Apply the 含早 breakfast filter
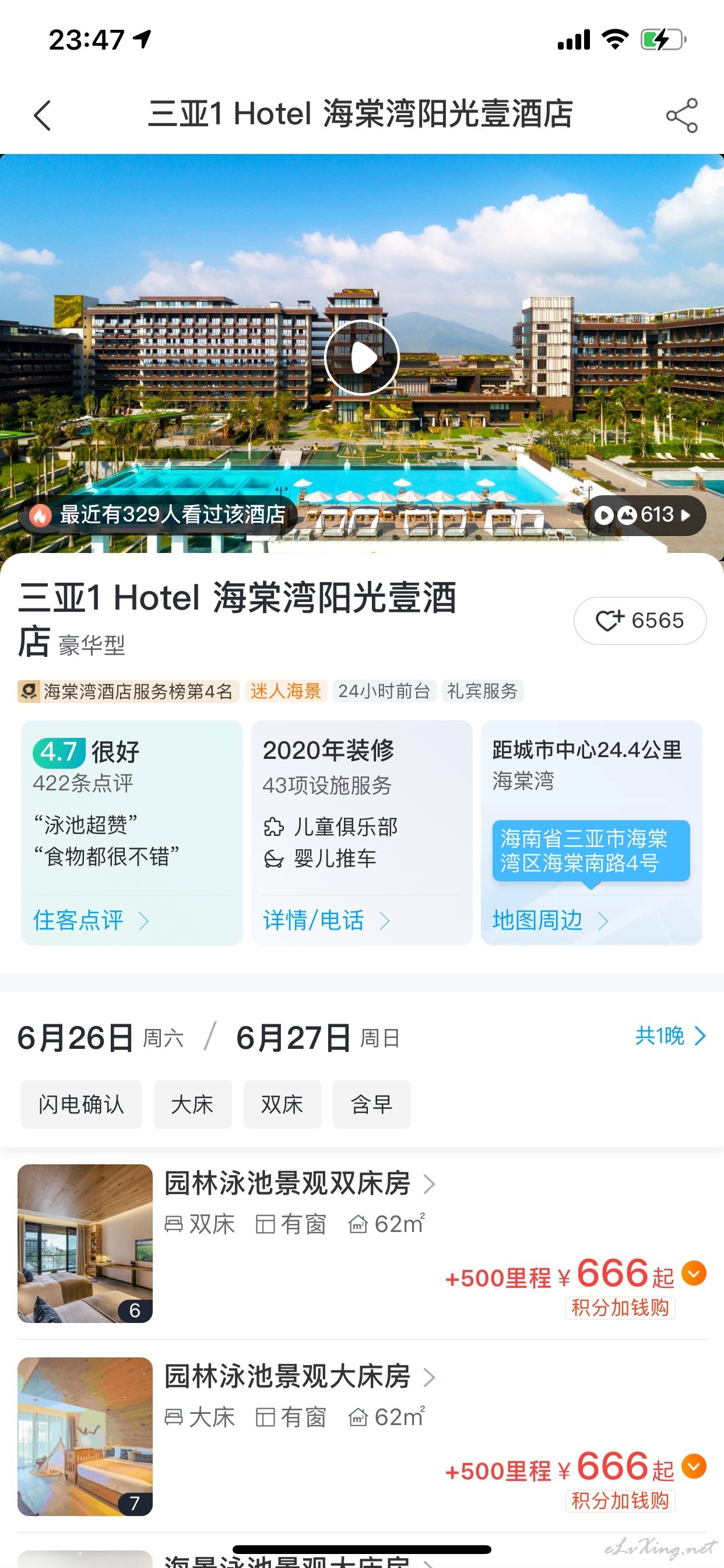The height and width of the screenshot is (1568, 724). [x=372, y=1104]
